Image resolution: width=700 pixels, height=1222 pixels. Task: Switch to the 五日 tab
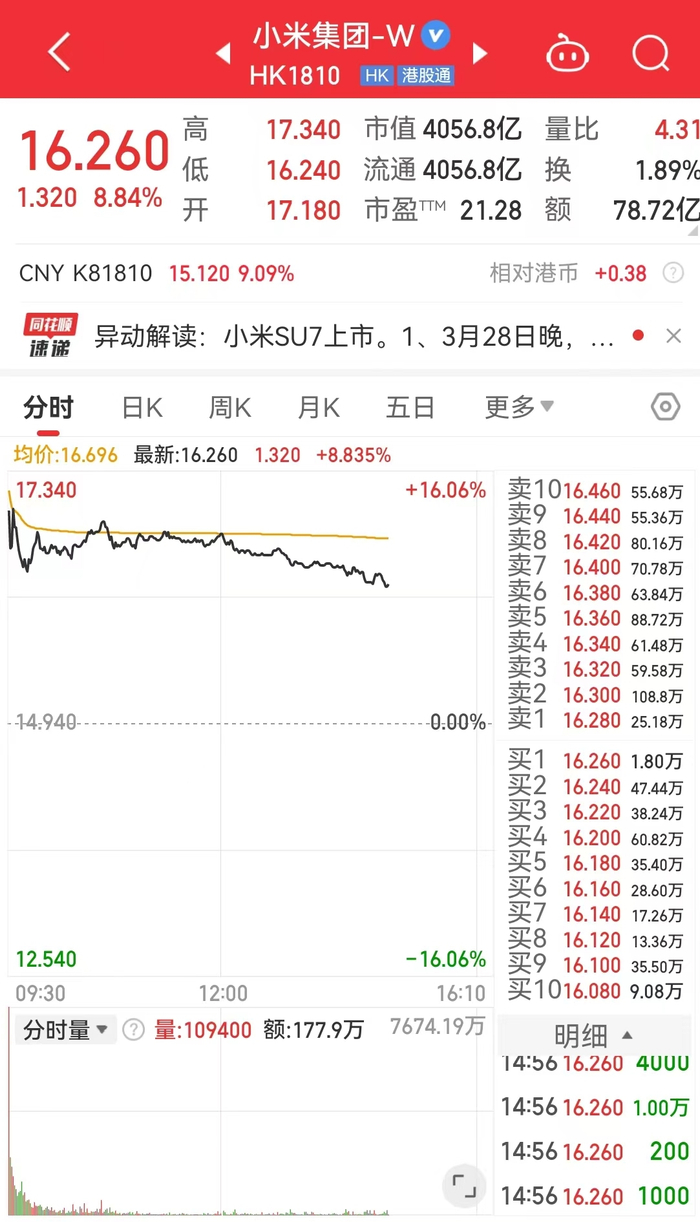pyautogui.click(x=410, y=407)
